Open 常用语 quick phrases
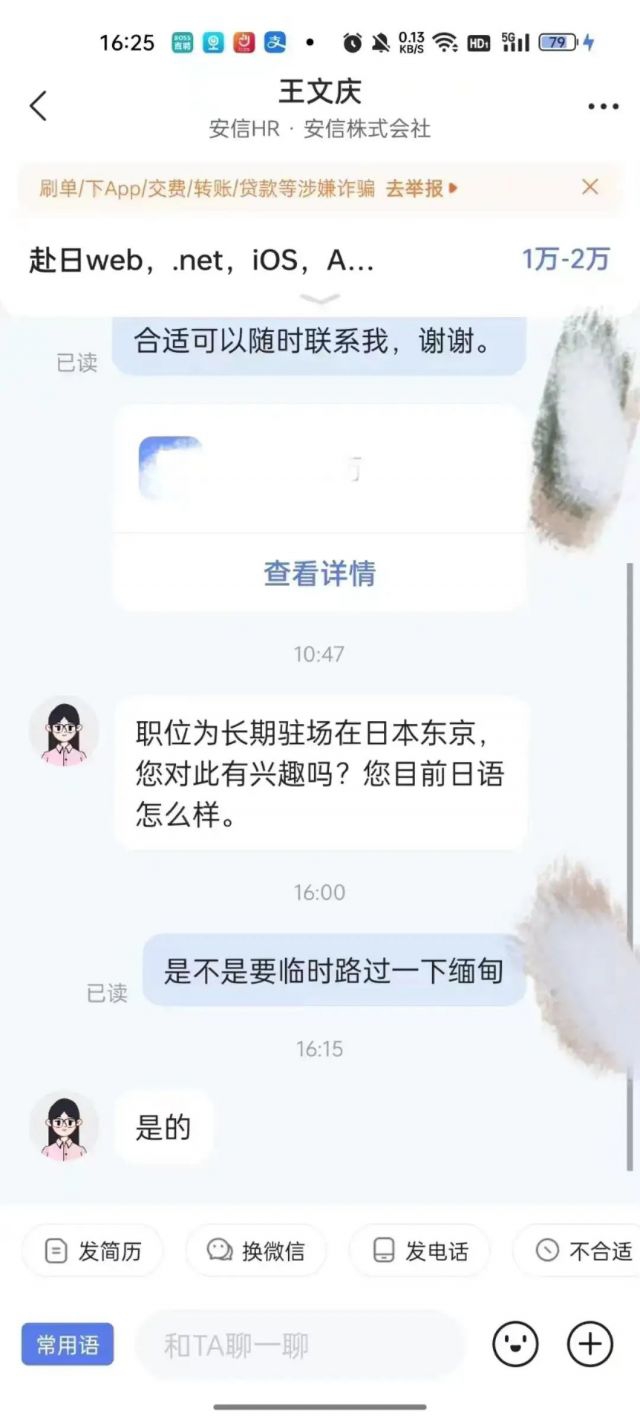The image size is (640, 1422). pos(68,1345)
